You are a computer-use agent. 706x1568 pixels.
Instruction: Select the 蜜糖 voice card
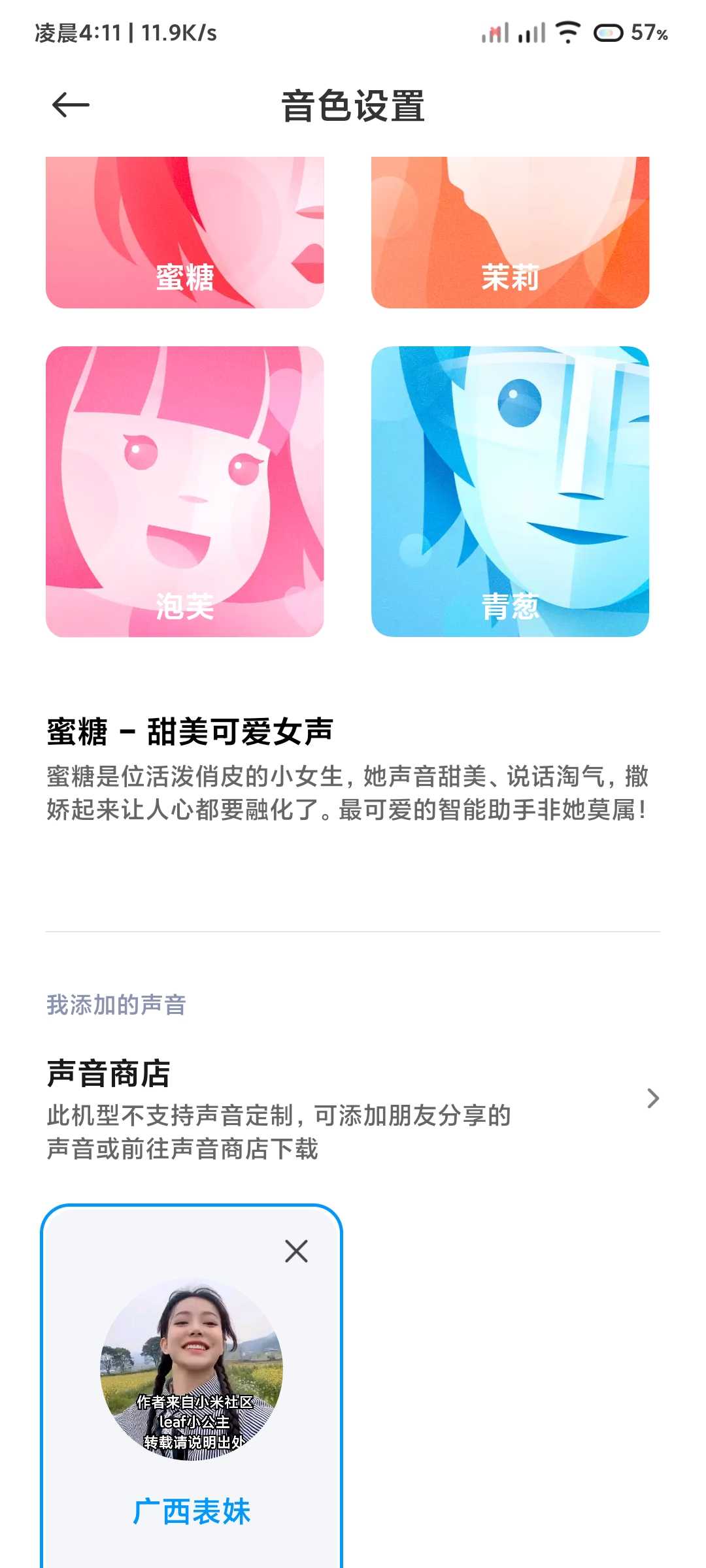point(185,232)
